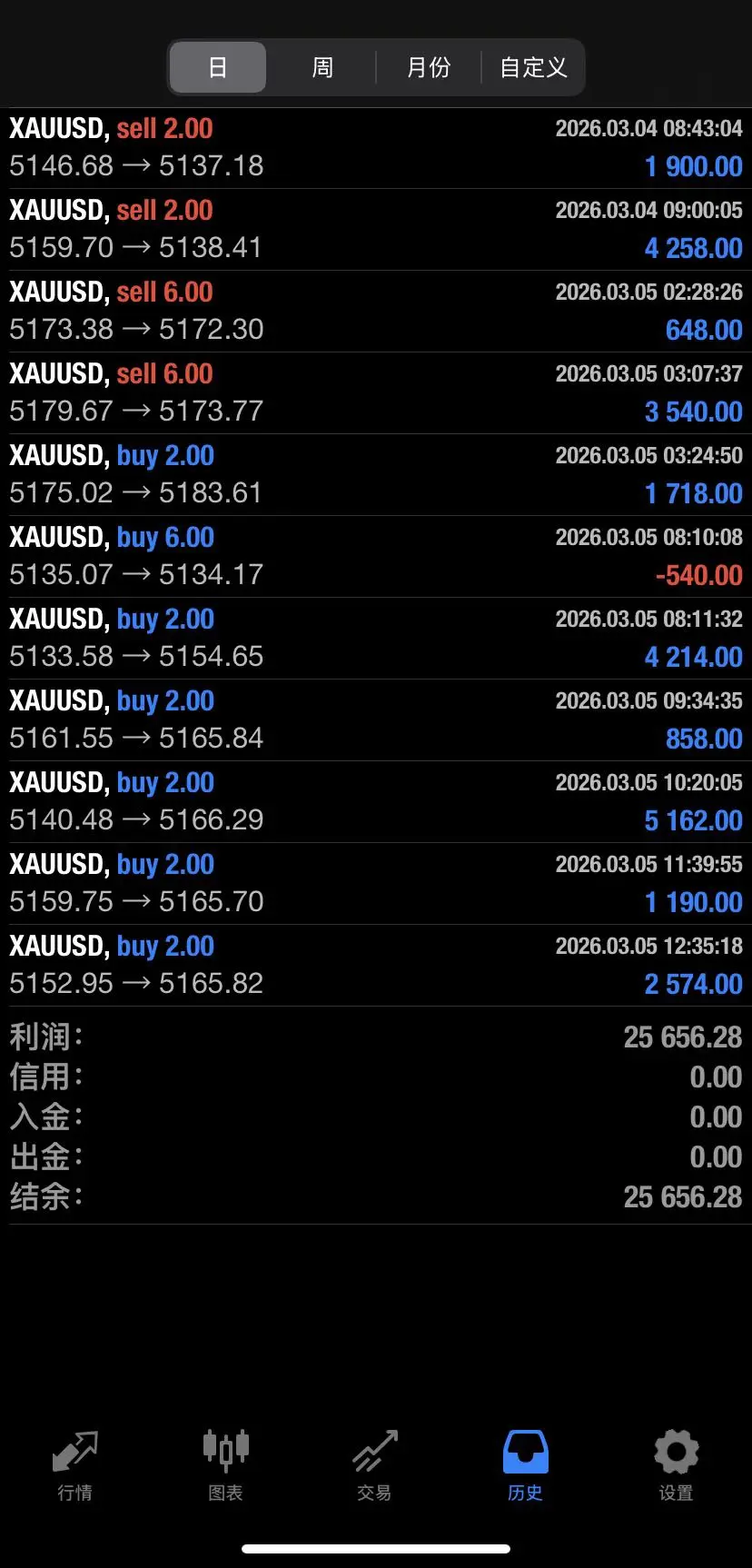Open the buy trade with profit 1 718.00
752x1568 pixels.
[376, 475]
